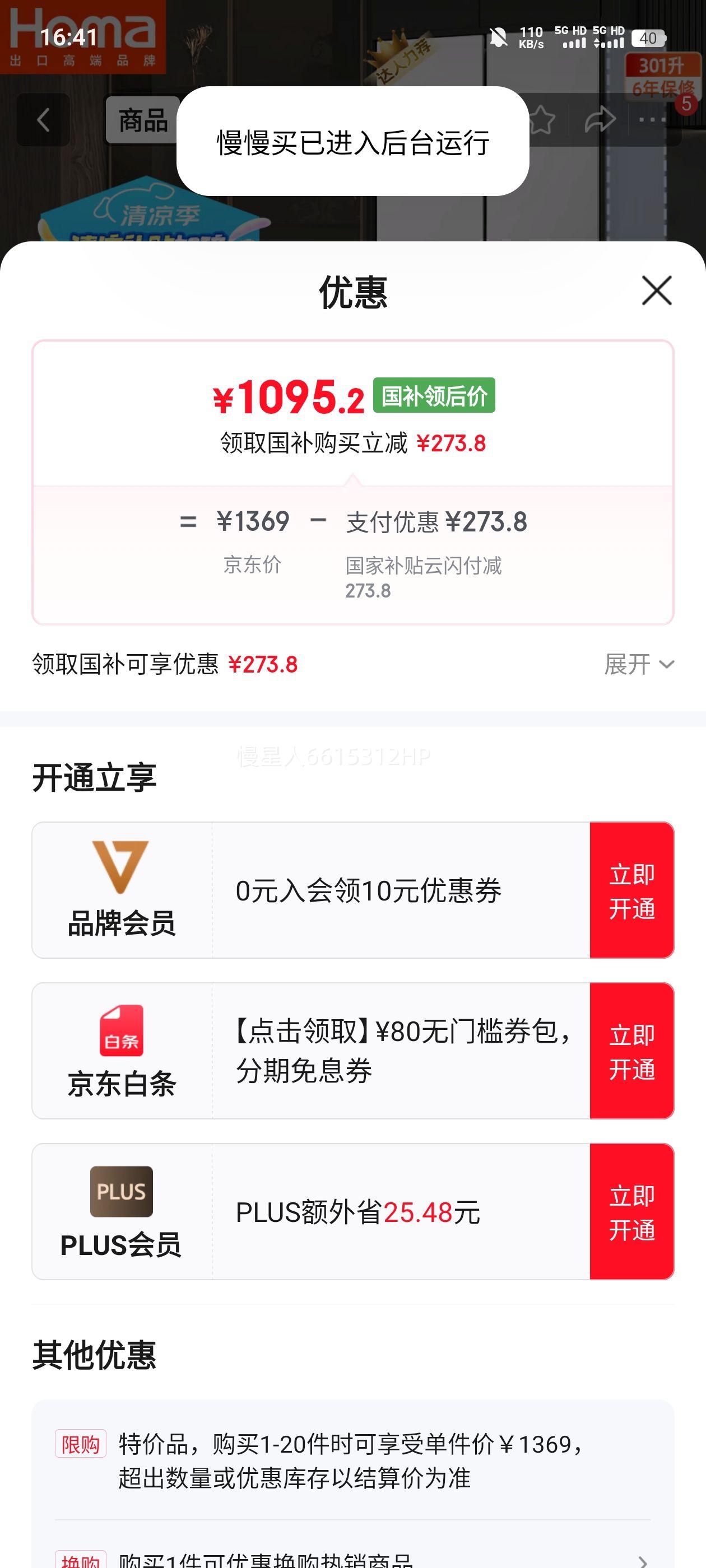Open the three-dot more menu
The image size is (706, 1568).
click(652, 120)
